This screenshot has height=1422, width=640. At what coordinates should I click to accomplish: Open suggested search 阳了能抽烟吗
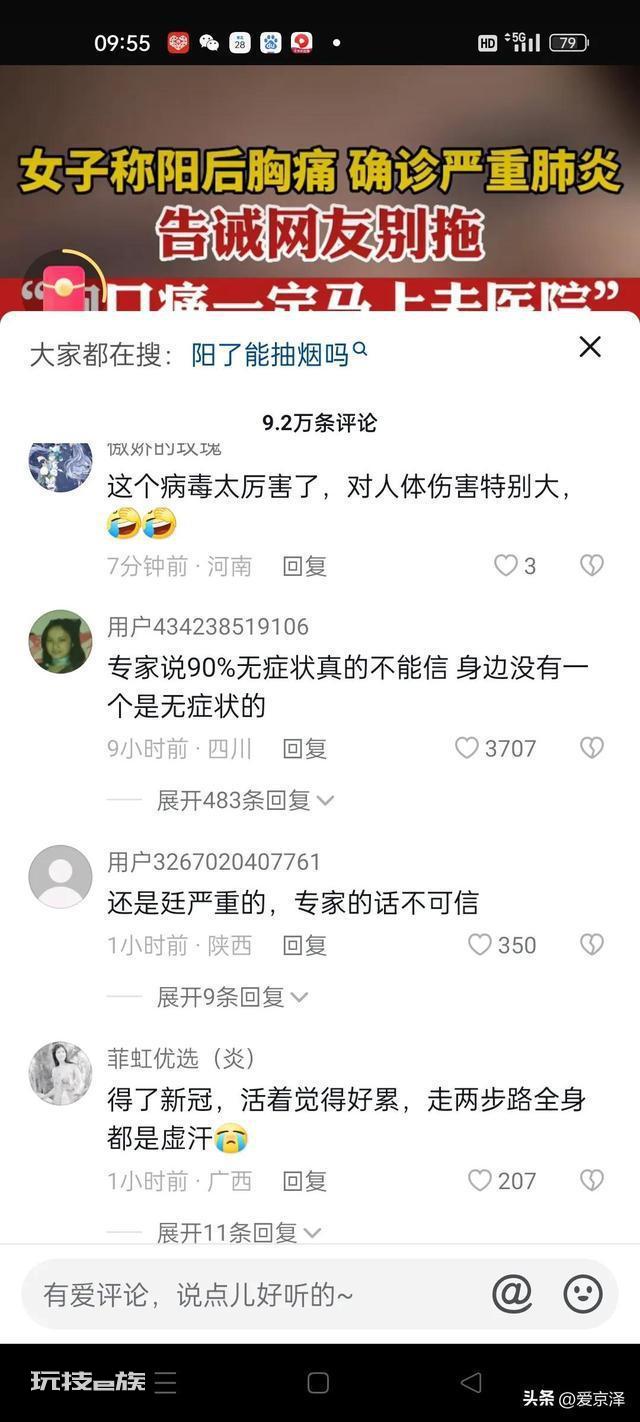tap(279, 354)
